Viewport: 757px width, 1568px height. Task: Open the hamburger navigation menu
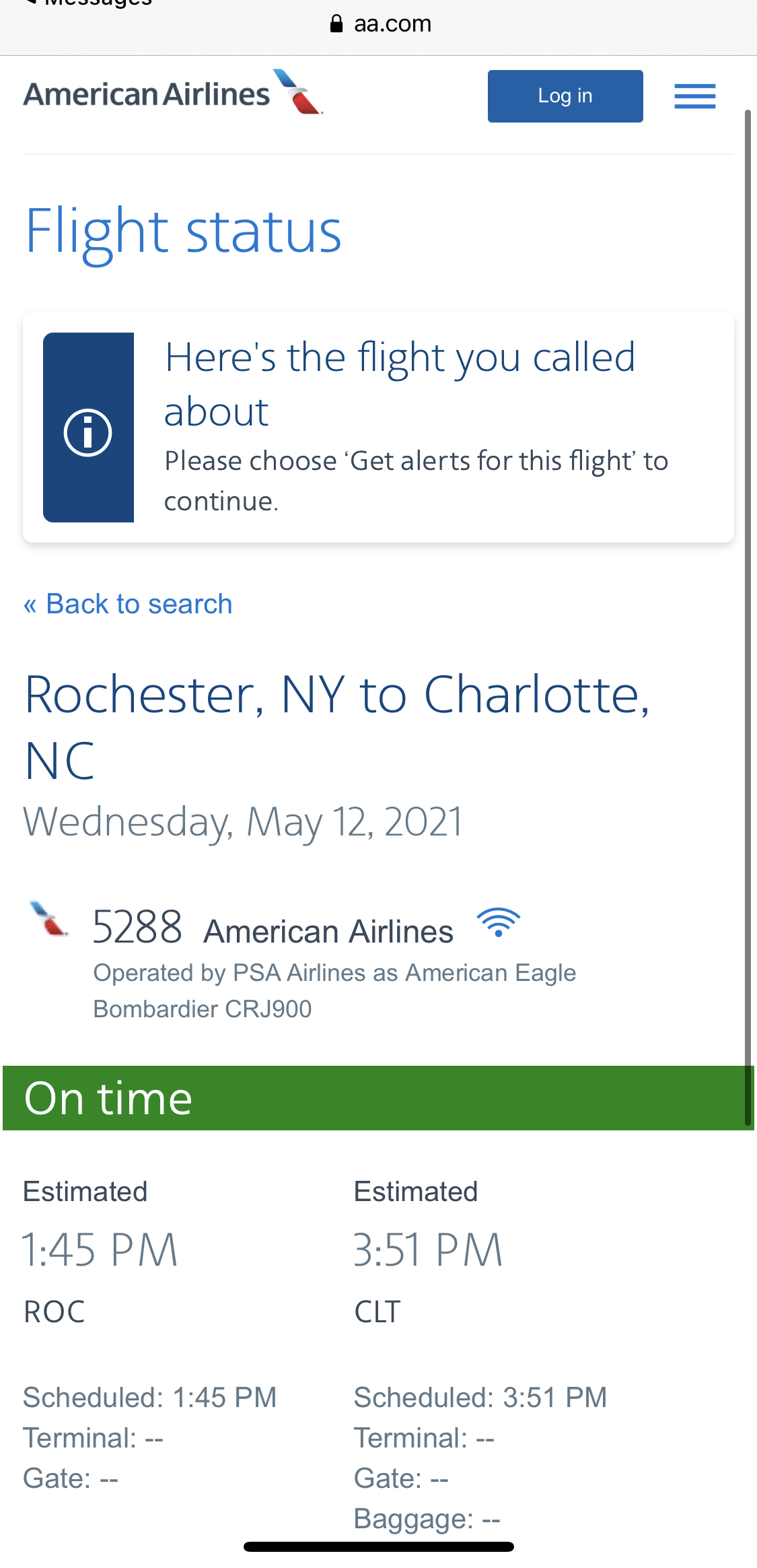pos(694,96)
